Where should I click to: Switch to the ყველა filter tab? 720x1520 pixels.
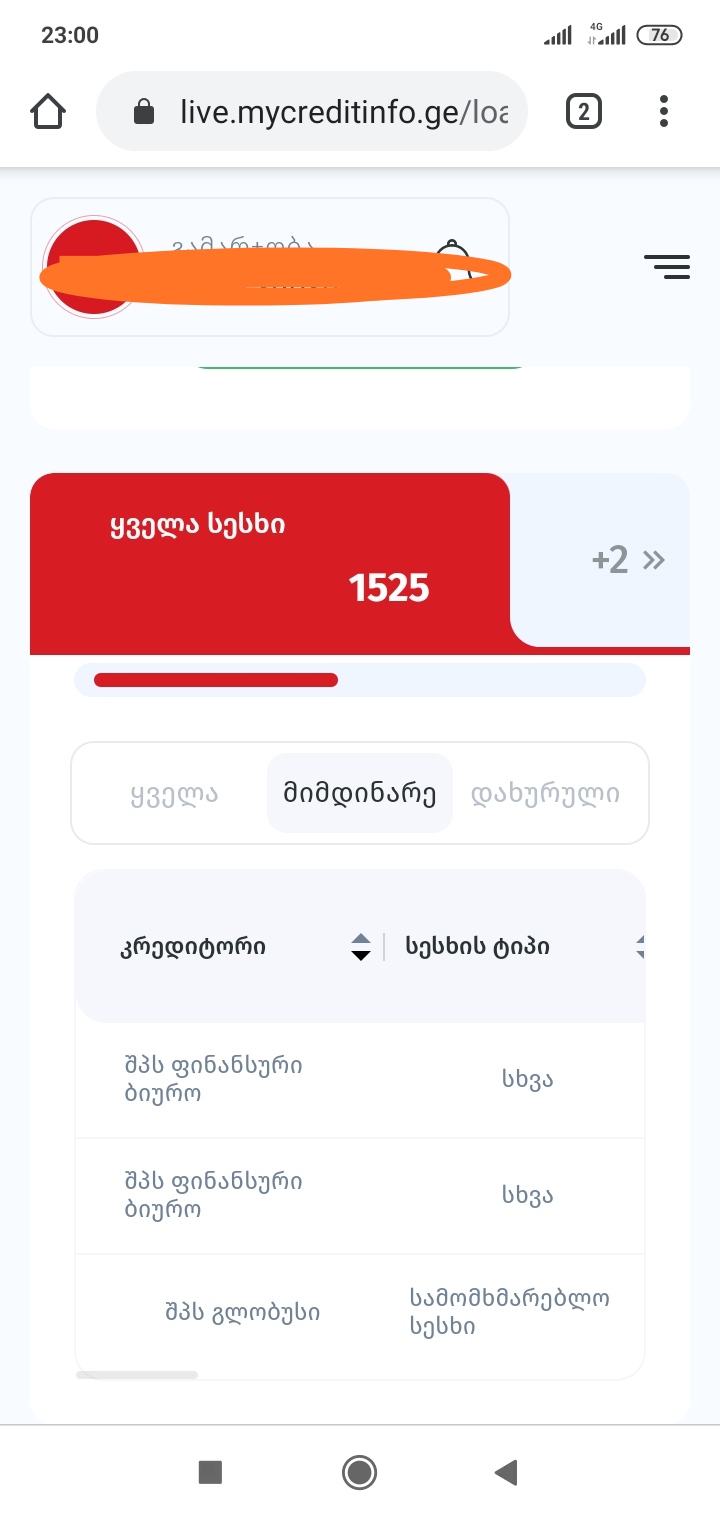click(x=174, y=794)
